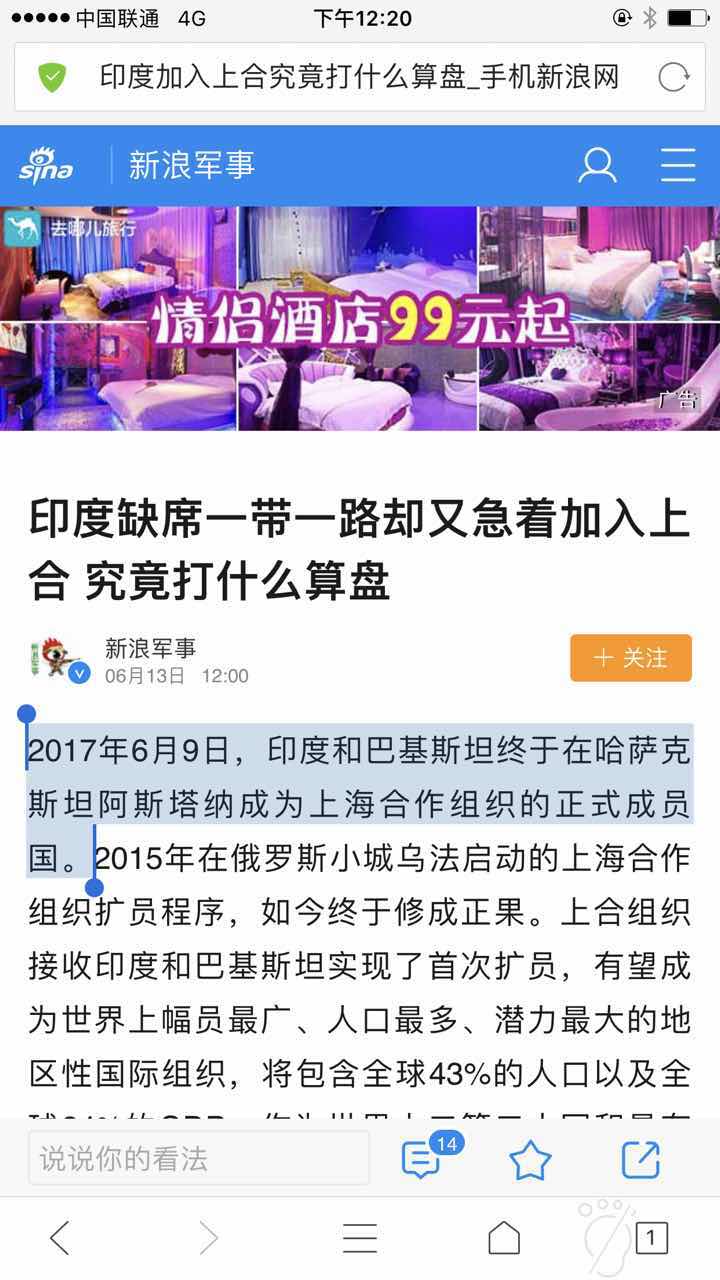The height and width of the screenshot is (1280, 720).
Task: Open the browser menu button
Action: pos(360,1238)
